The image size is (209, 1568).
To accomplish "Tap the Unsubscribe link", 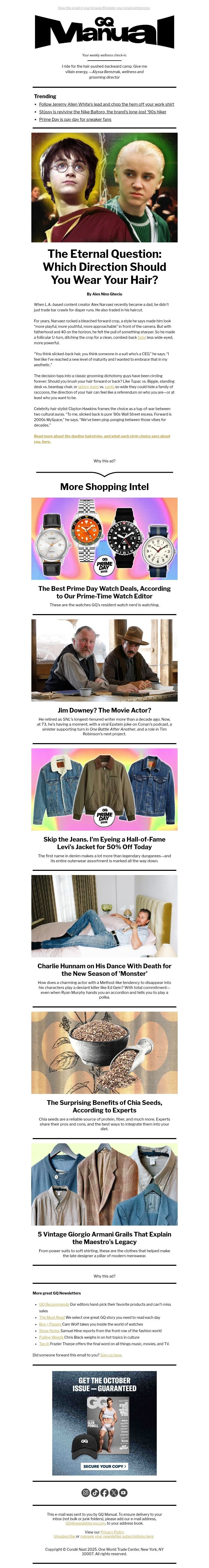I will [x=64, y=1536].
